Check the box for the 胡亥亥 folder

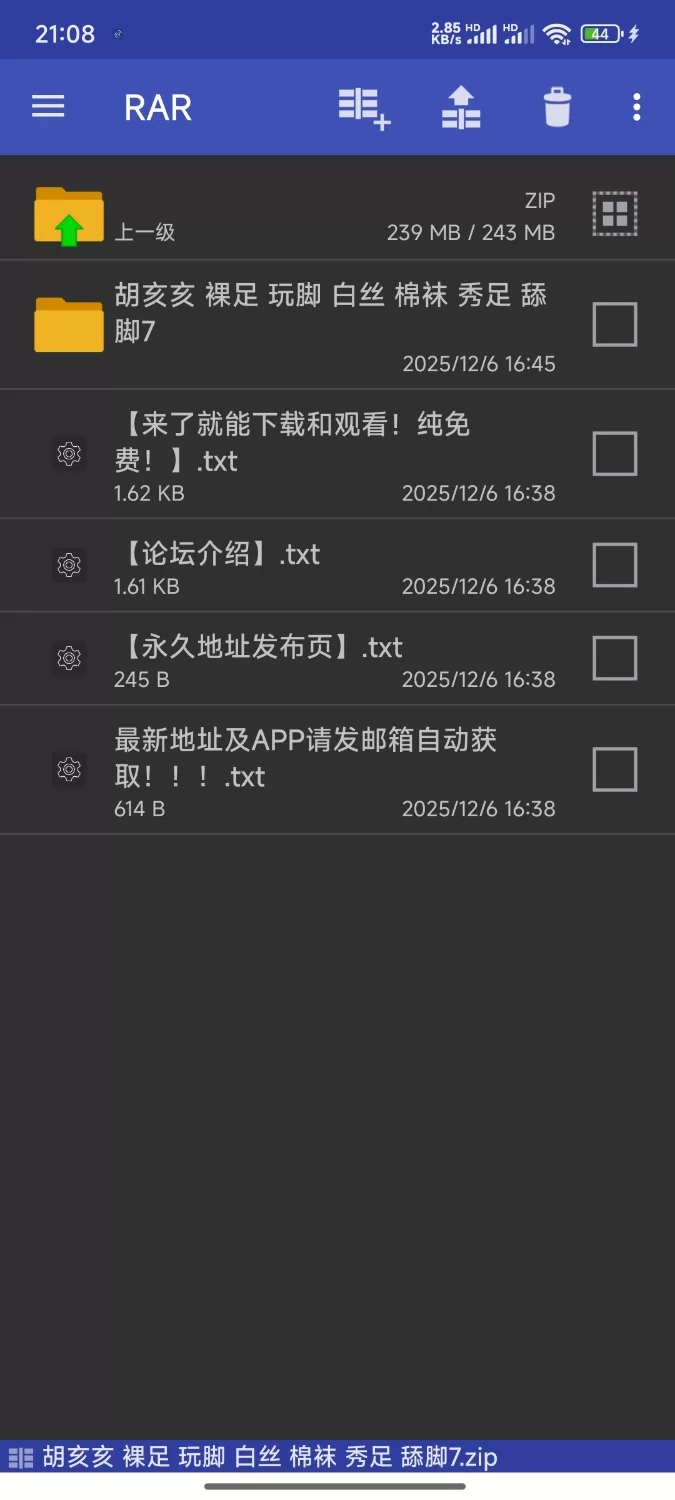coord(614,324)
